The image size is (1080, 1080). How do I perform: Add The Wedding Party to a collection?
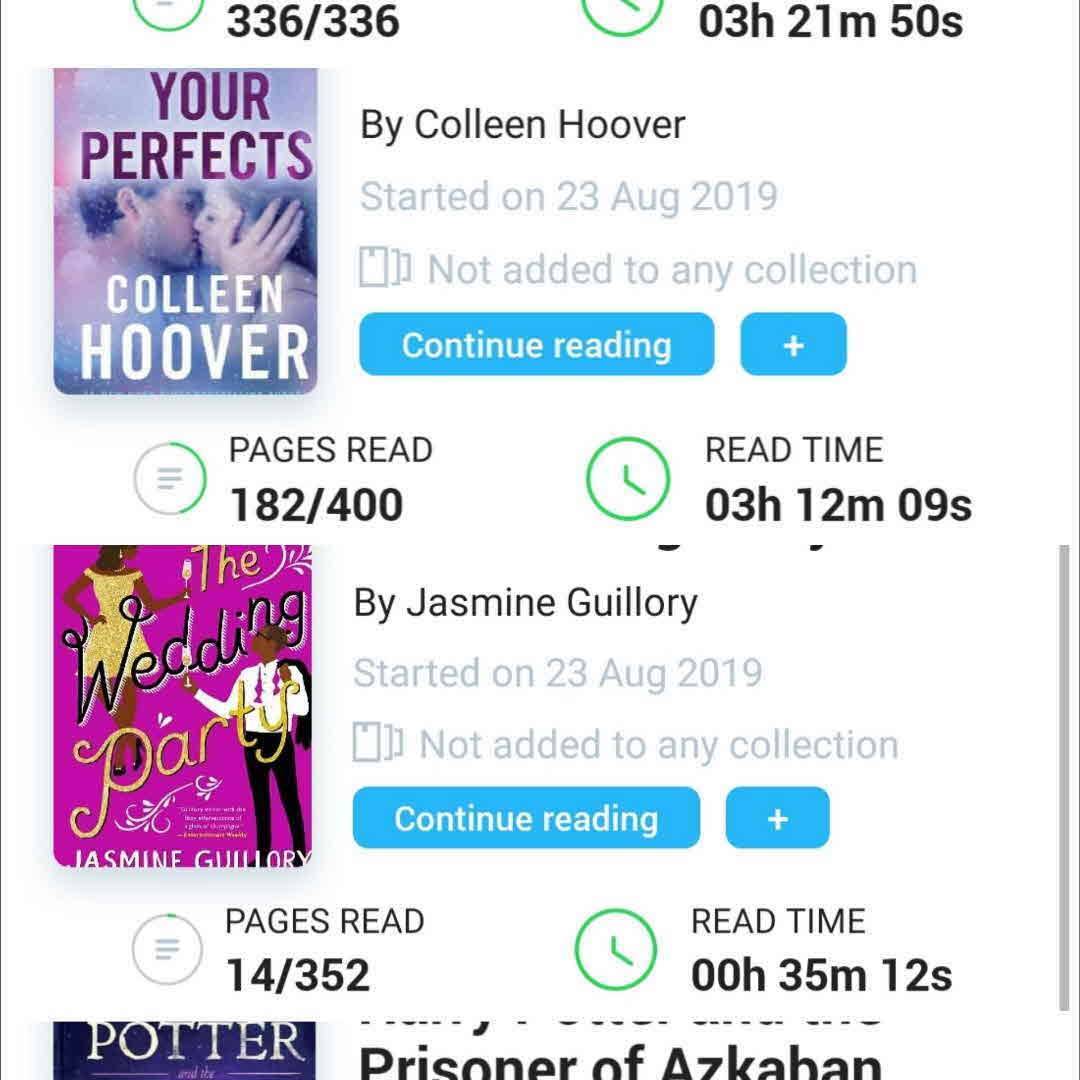pos(777,818)
